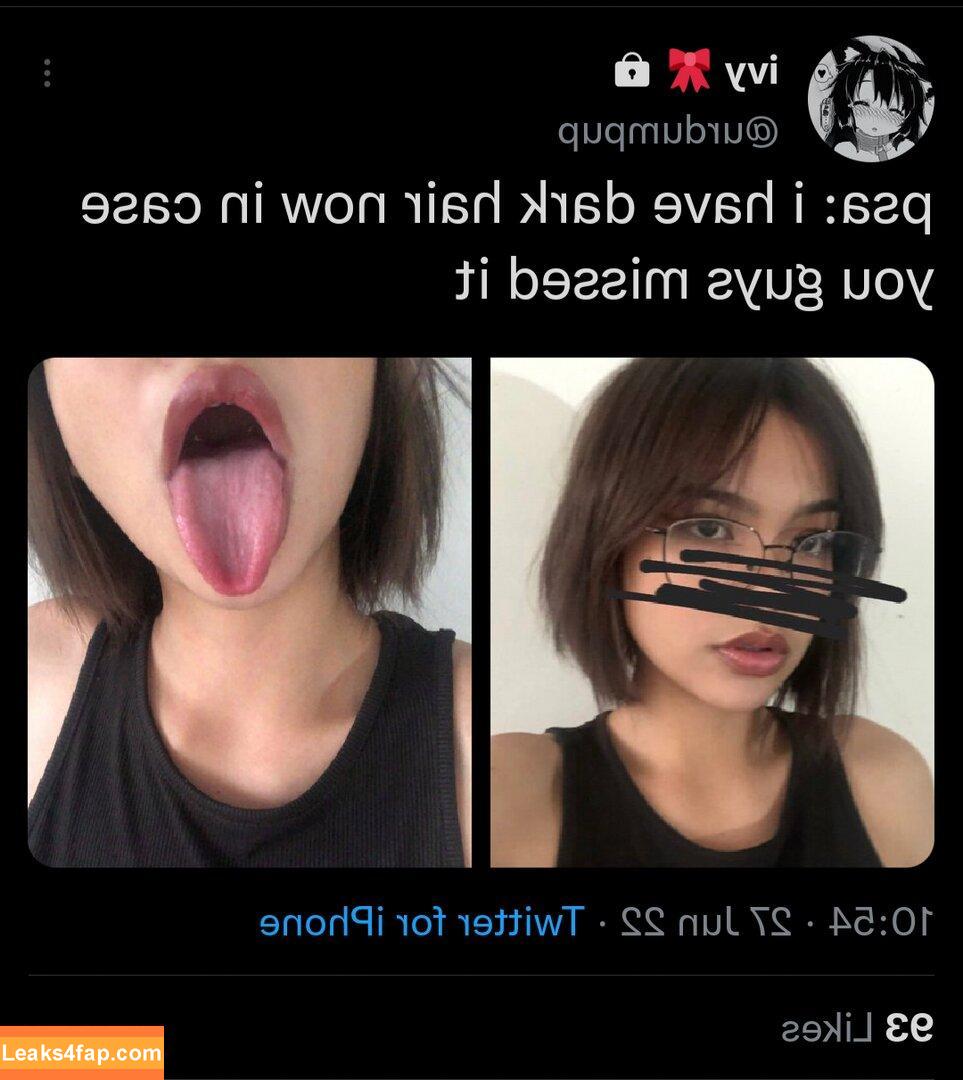
Task: Tap the Twitter for iPhone link
Action: tap(419, 921)
